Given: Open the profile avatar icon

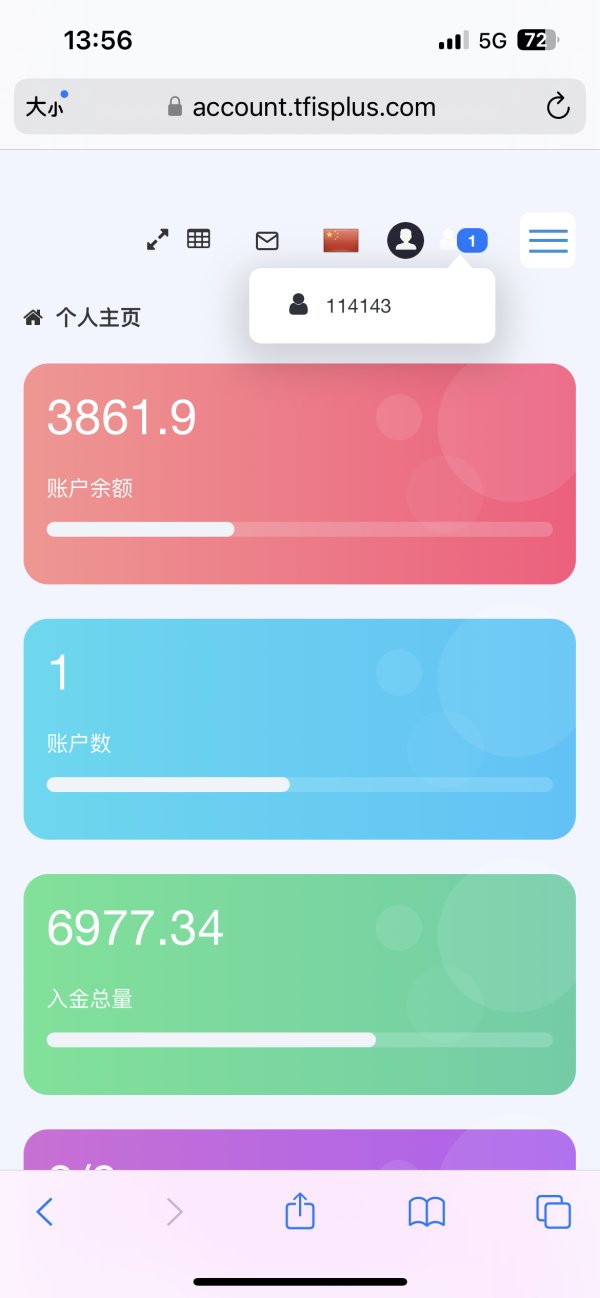Looking at the screenshot, I should [405, 240].
